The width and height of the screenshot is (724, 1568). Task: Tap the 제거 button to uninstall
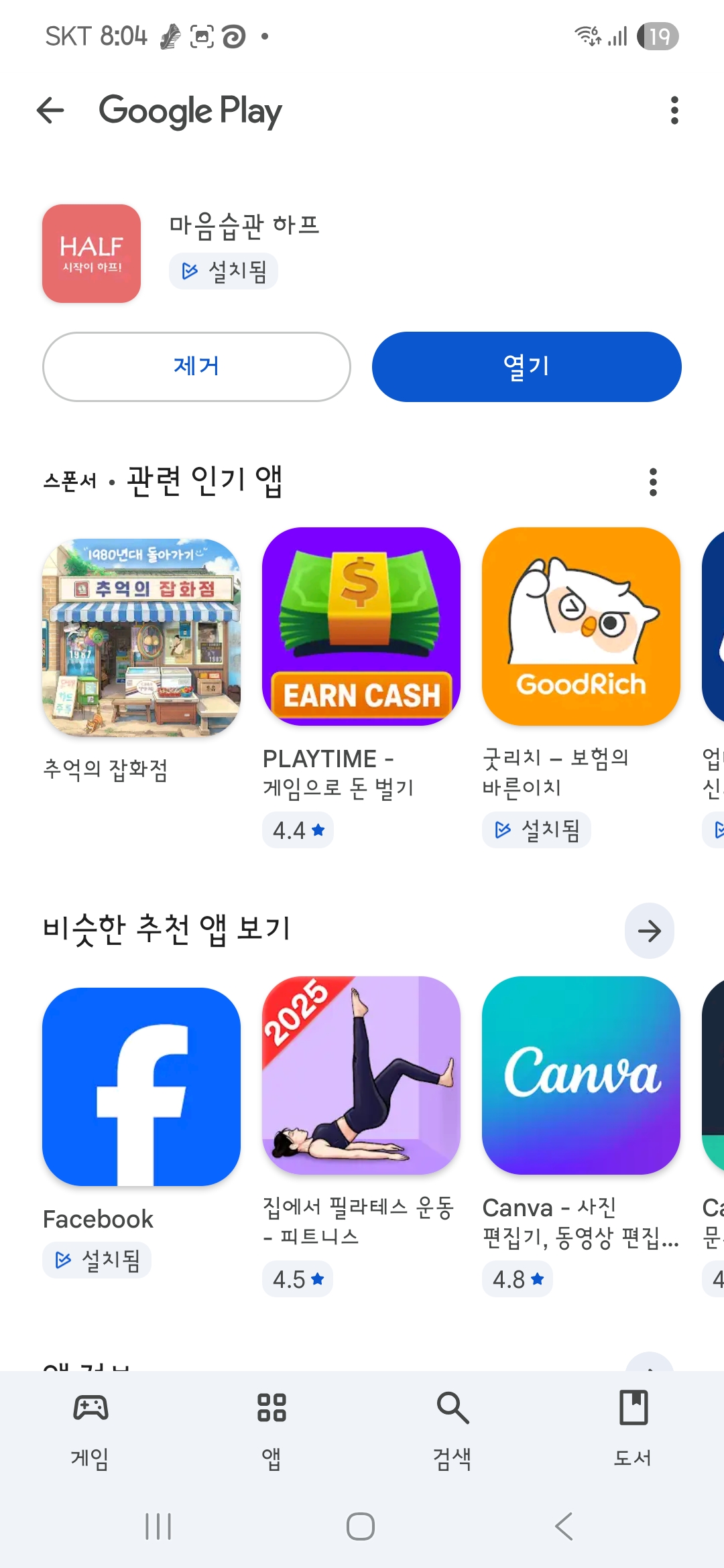196,367
